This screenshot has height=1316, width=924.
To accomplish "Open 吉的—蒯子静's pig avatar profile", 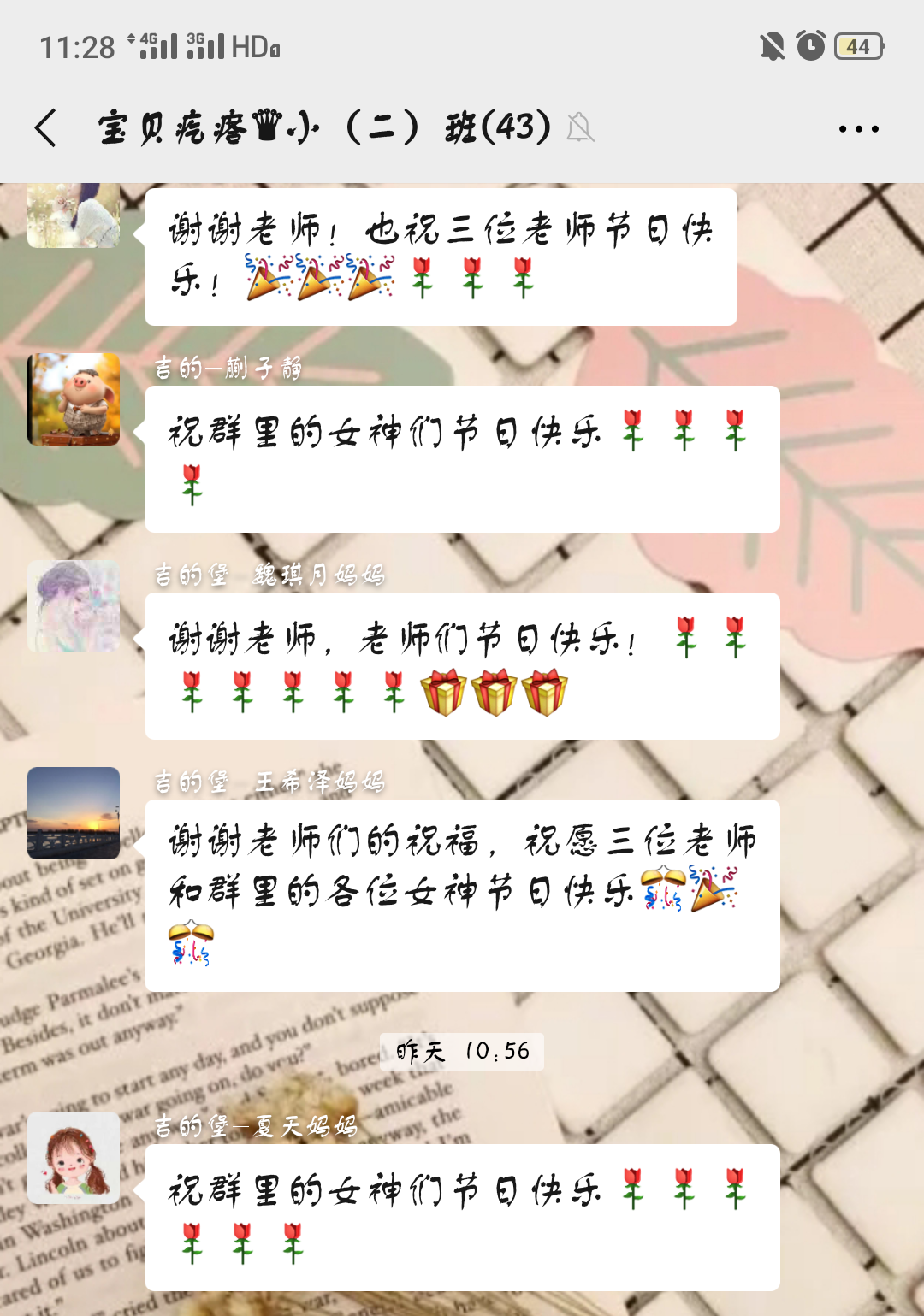I will tap(74, 399).
